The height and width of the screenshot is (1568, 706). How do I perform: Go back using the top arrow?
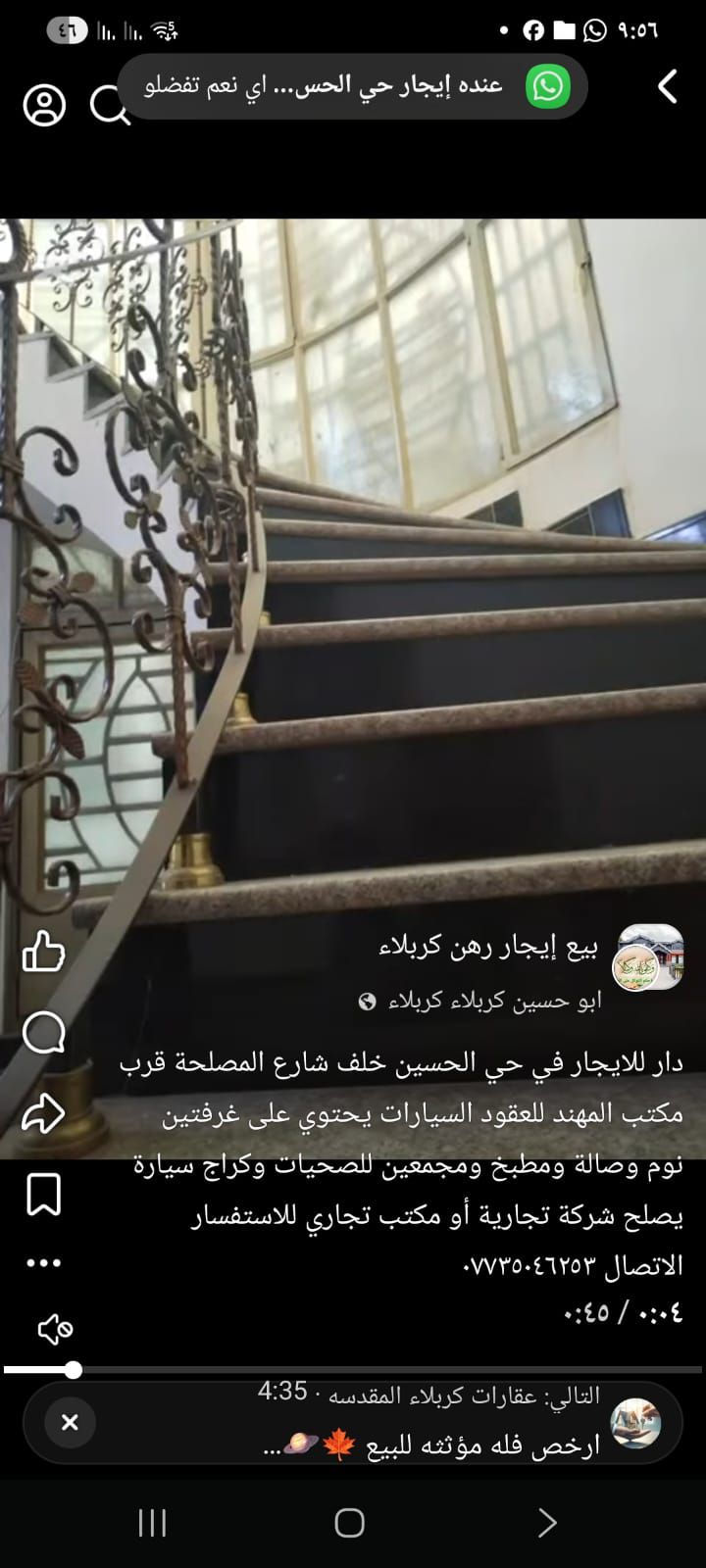[x=668, y=86]
